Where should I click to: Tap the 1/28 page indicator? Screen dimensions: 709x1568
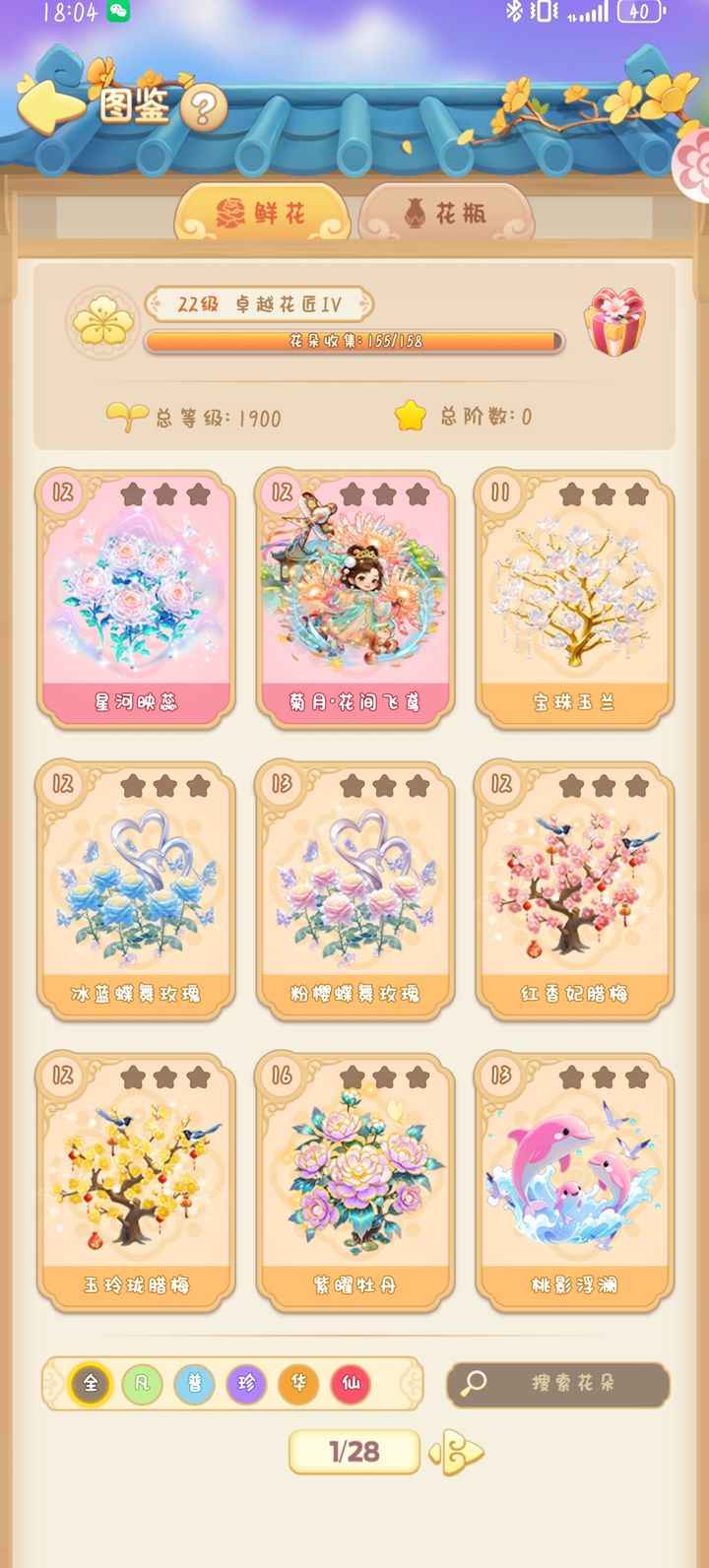[354, 1452]
